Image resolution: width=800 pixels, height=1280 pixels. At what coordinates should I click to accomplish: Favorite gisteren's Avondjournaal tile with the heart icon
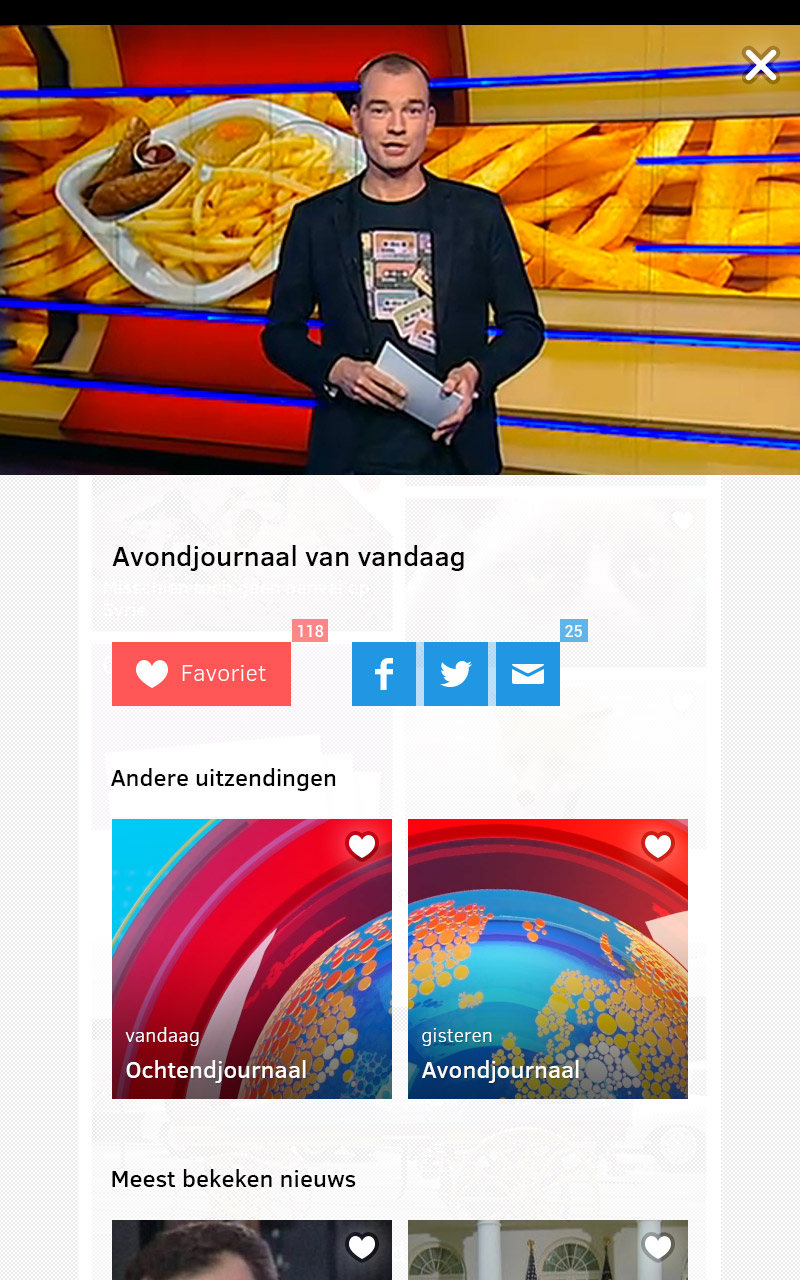[x=658, y=846]
